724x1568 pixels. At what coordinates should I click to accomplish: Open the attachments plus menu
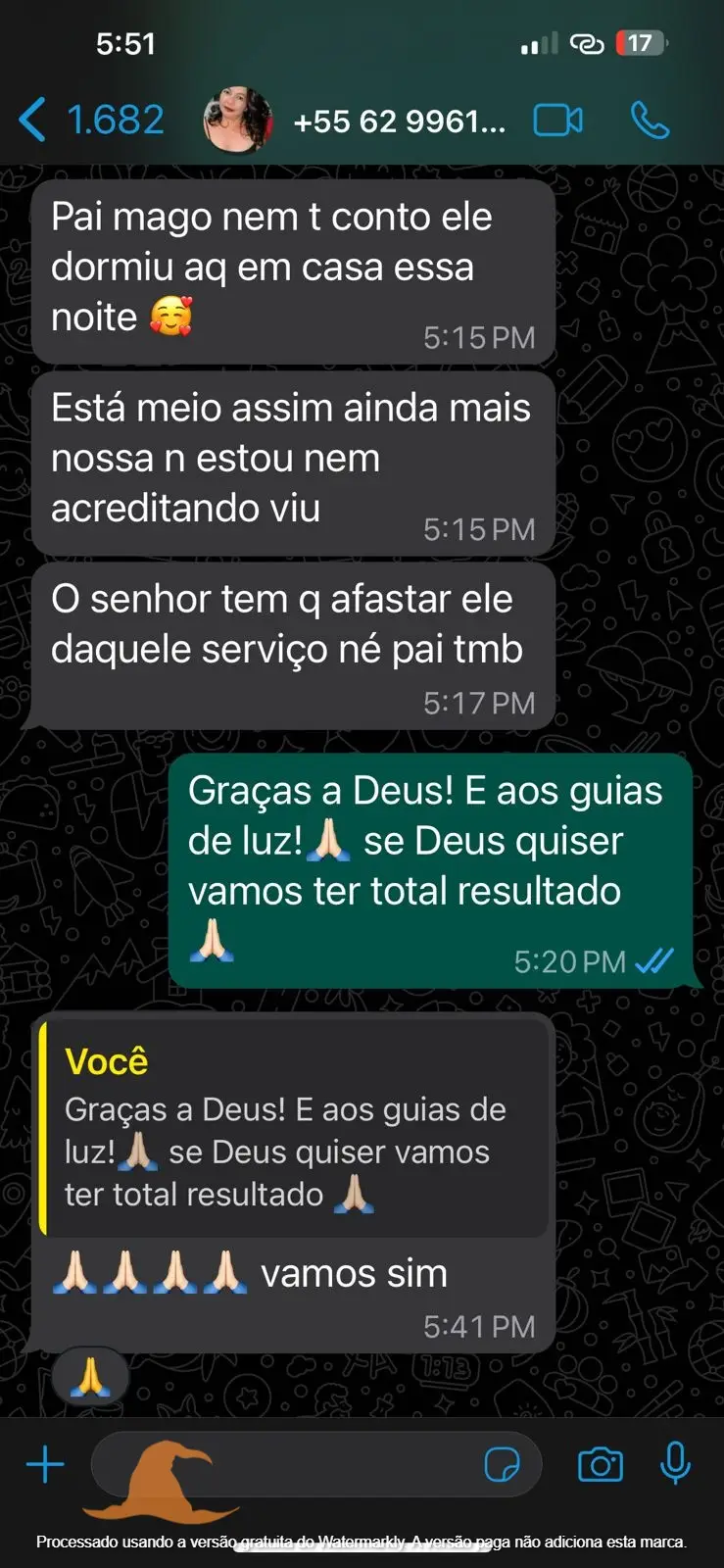[x=45, y=1465]
